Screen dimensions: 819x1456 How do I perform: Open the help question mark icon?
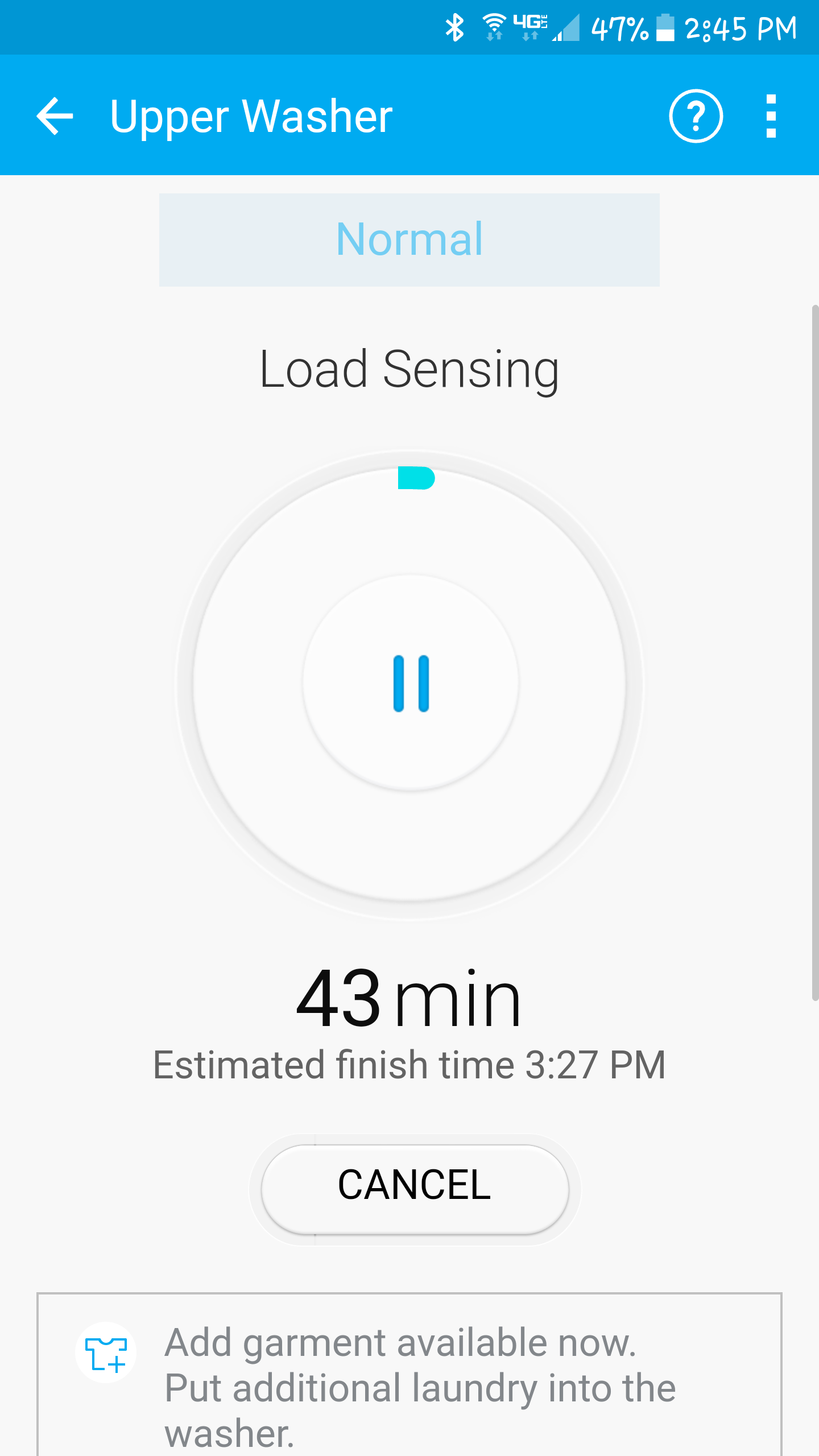pyautogui.click(x=696, y=116)
